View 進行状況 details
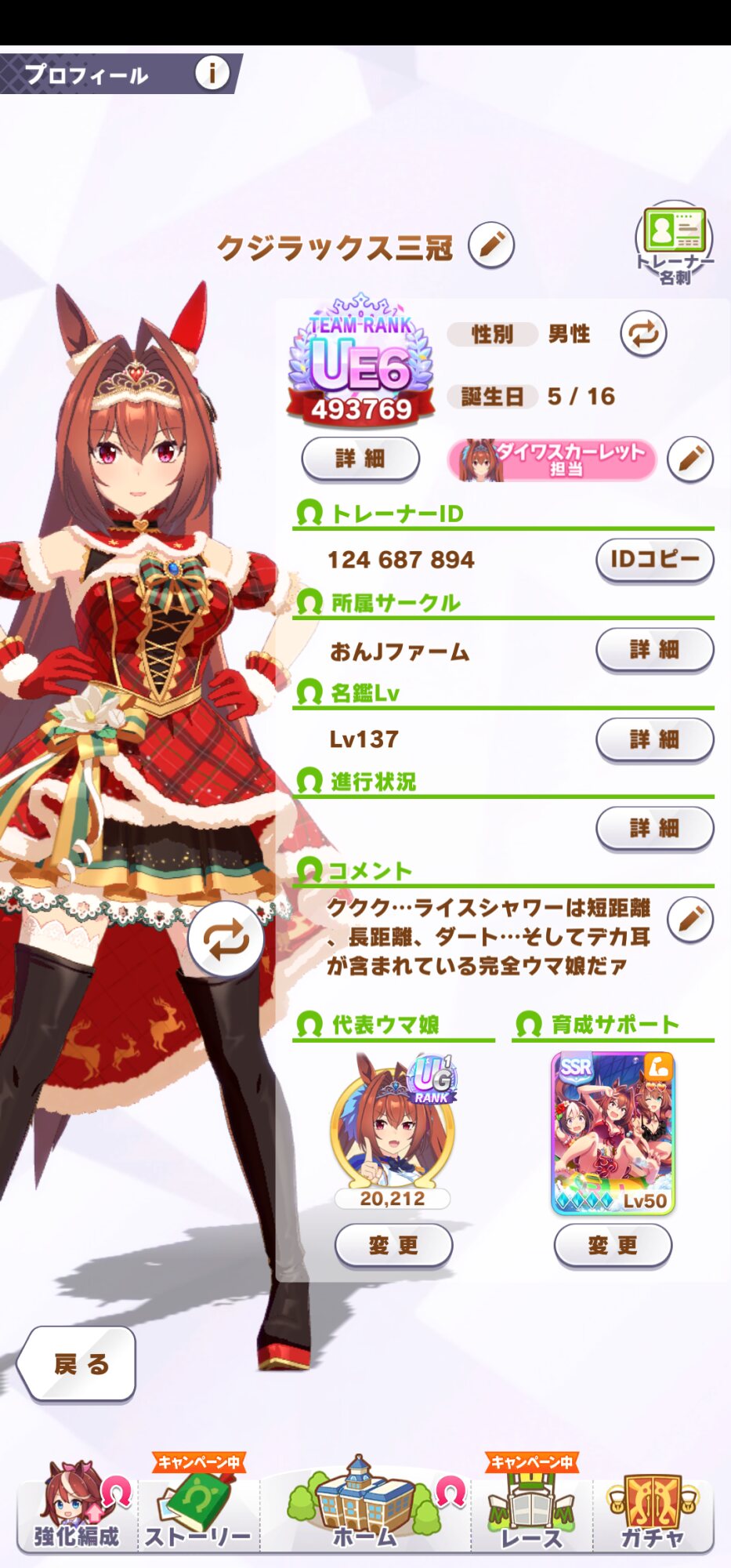This screenshot has height=1568, width=731. (655, 829)
